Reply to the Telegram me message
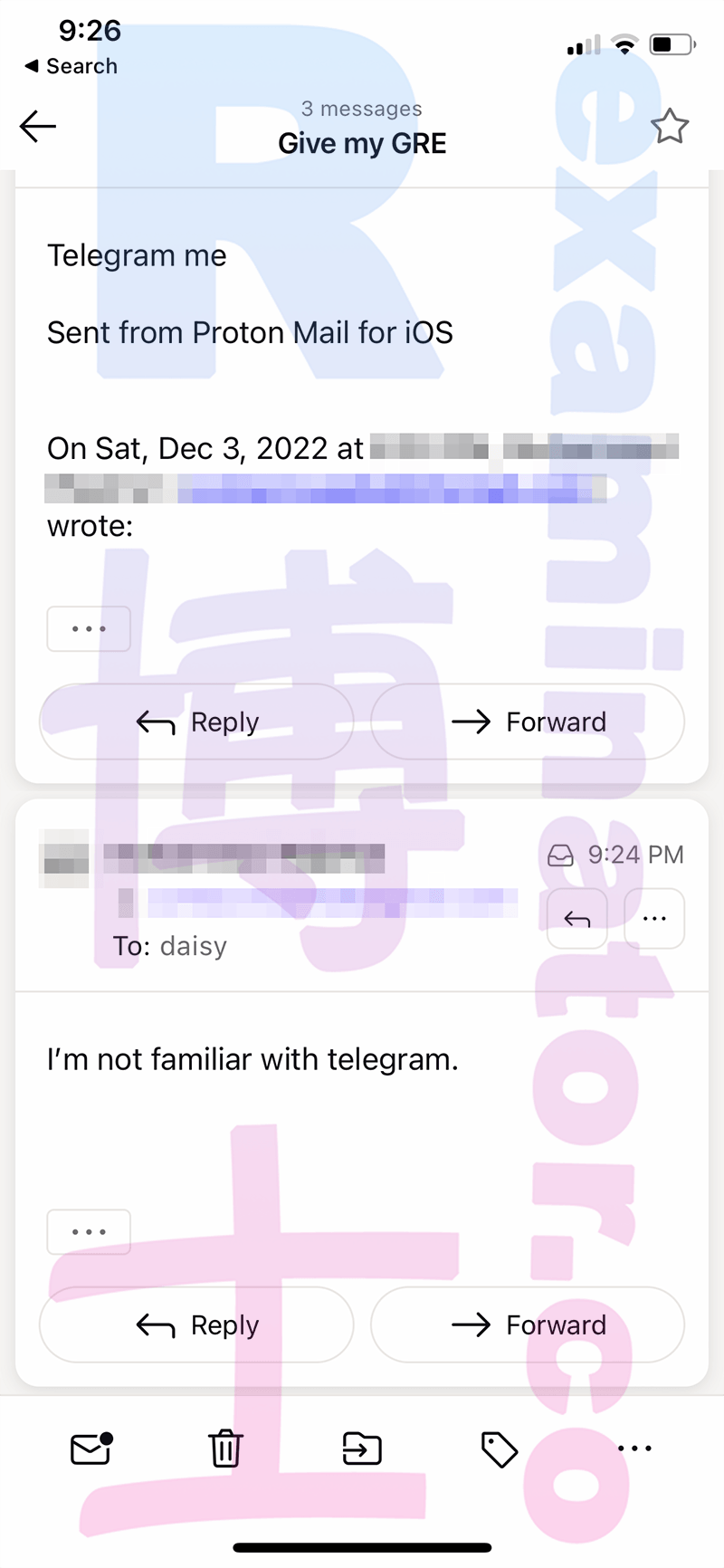The height and width of the screenshot is (1568, 724). pos(196,722)
